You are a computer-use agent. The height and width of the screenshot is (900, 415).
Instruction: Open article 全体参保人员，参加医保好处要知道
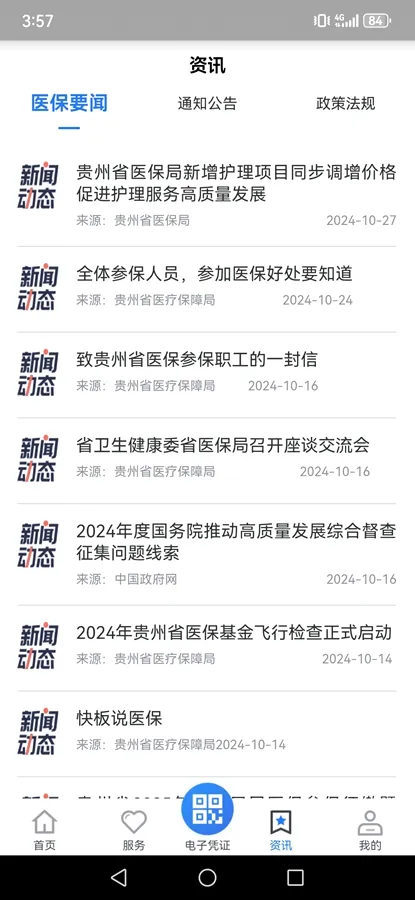pyautogui.click(x=207, y=285)
